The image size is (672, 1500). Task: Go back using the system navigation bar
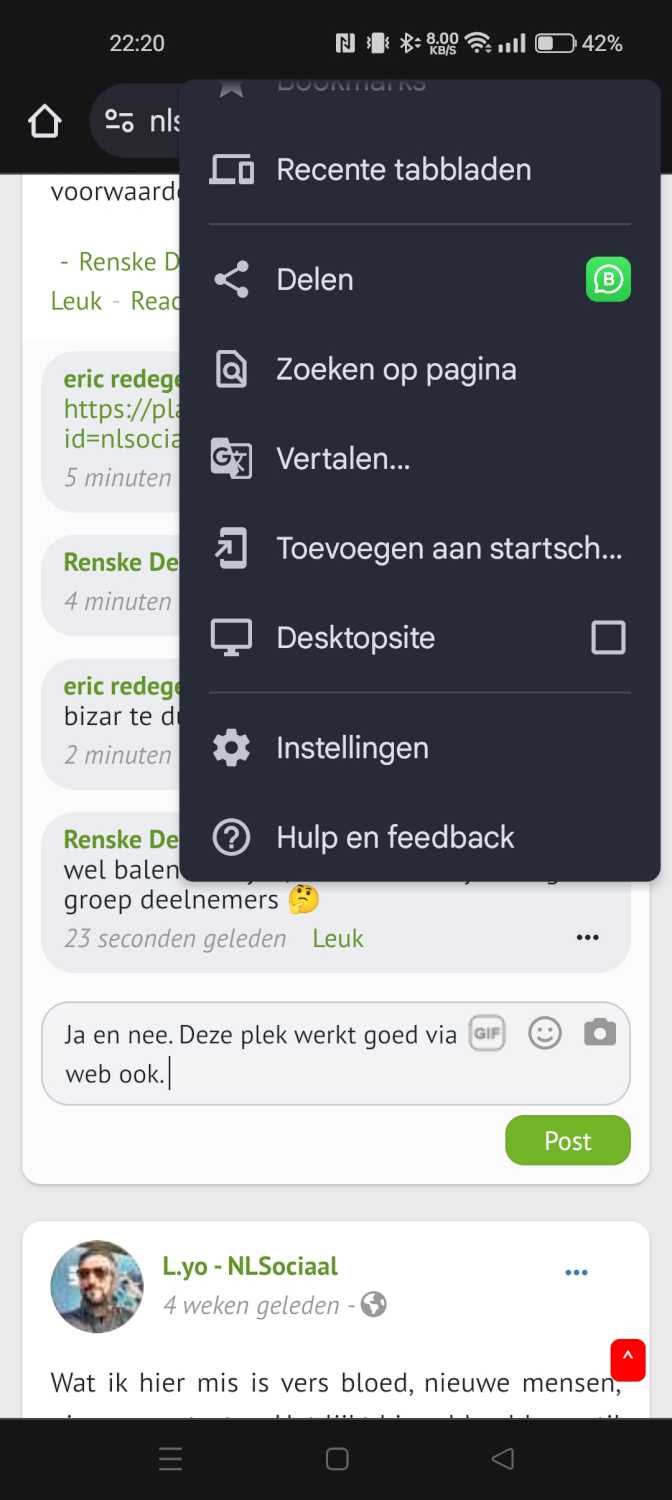click(x=503, y=1459)
